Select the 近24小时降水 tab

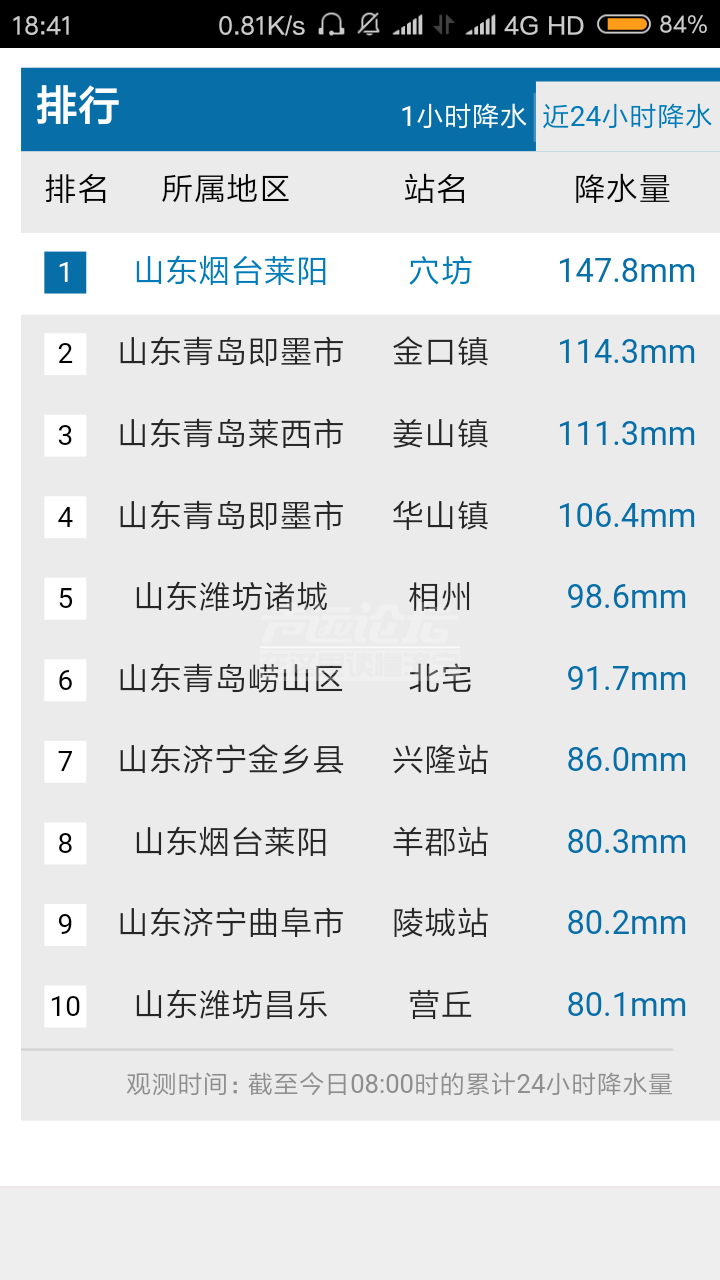pos(627,117)
